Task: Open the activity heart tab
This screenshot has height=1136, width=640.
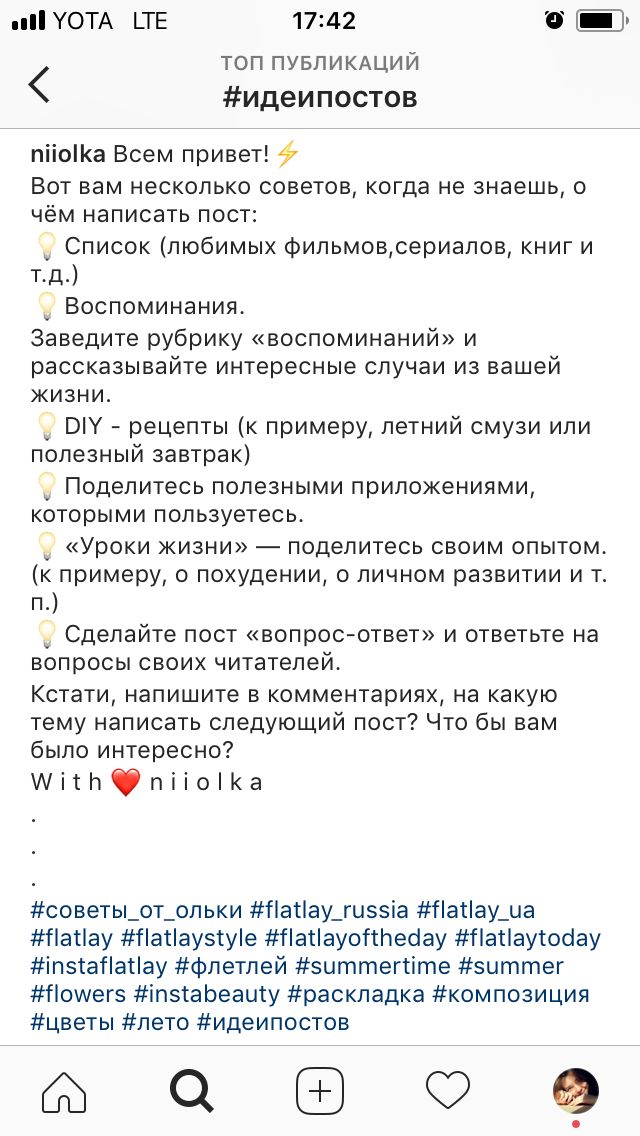Action: (447, 1090)
